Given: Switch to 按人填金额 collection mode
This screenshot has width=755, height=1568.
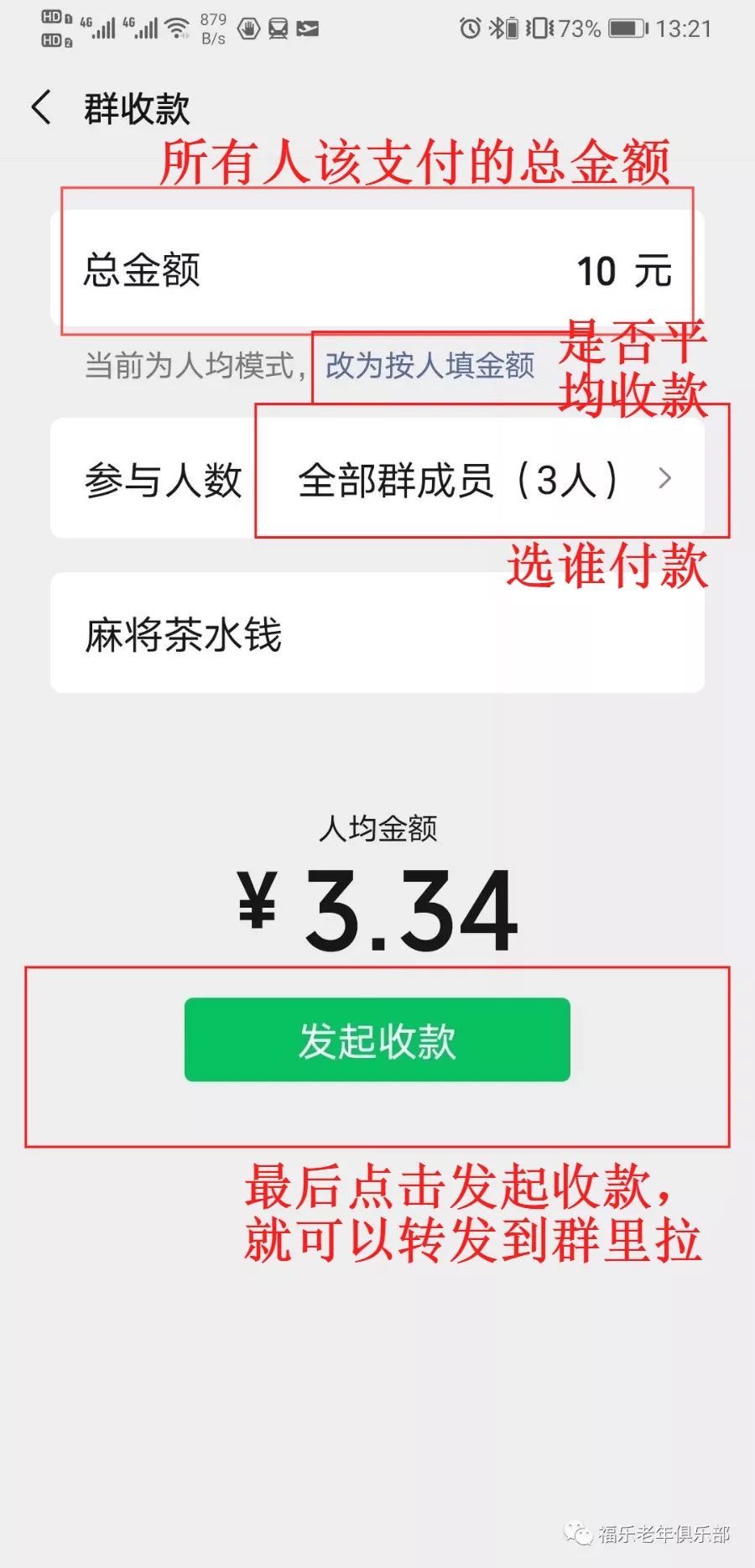Looking at the screenshot, I should [x=426, y=366].
